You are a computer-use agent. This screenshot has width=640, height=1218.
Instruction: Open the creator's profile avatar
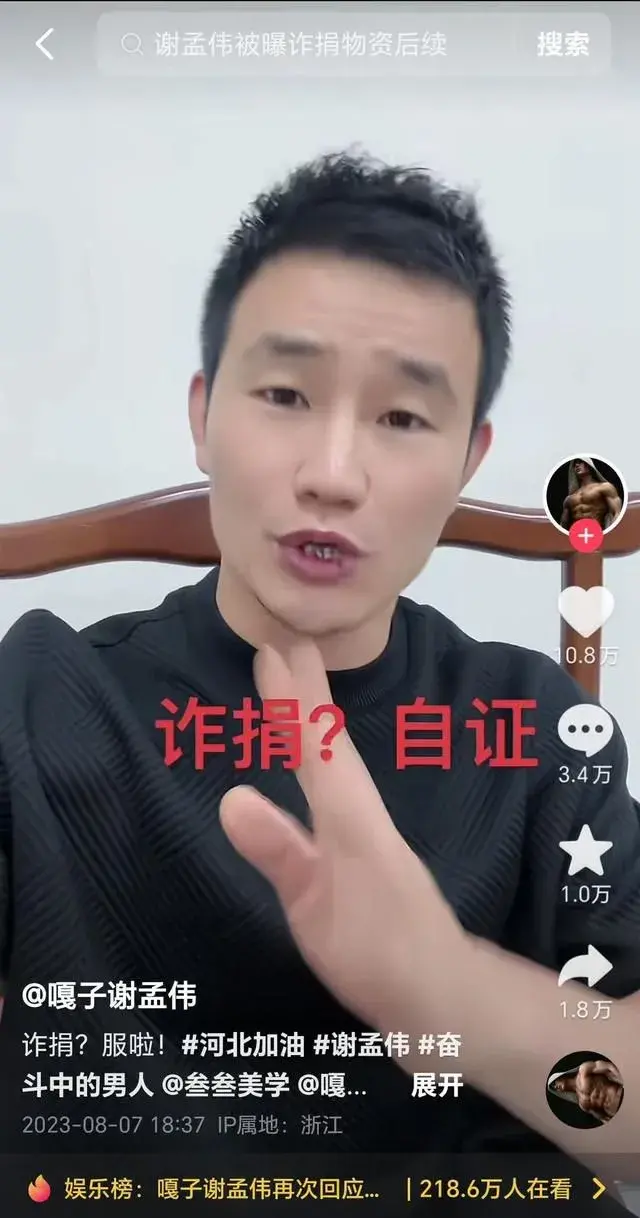[585, 493]
